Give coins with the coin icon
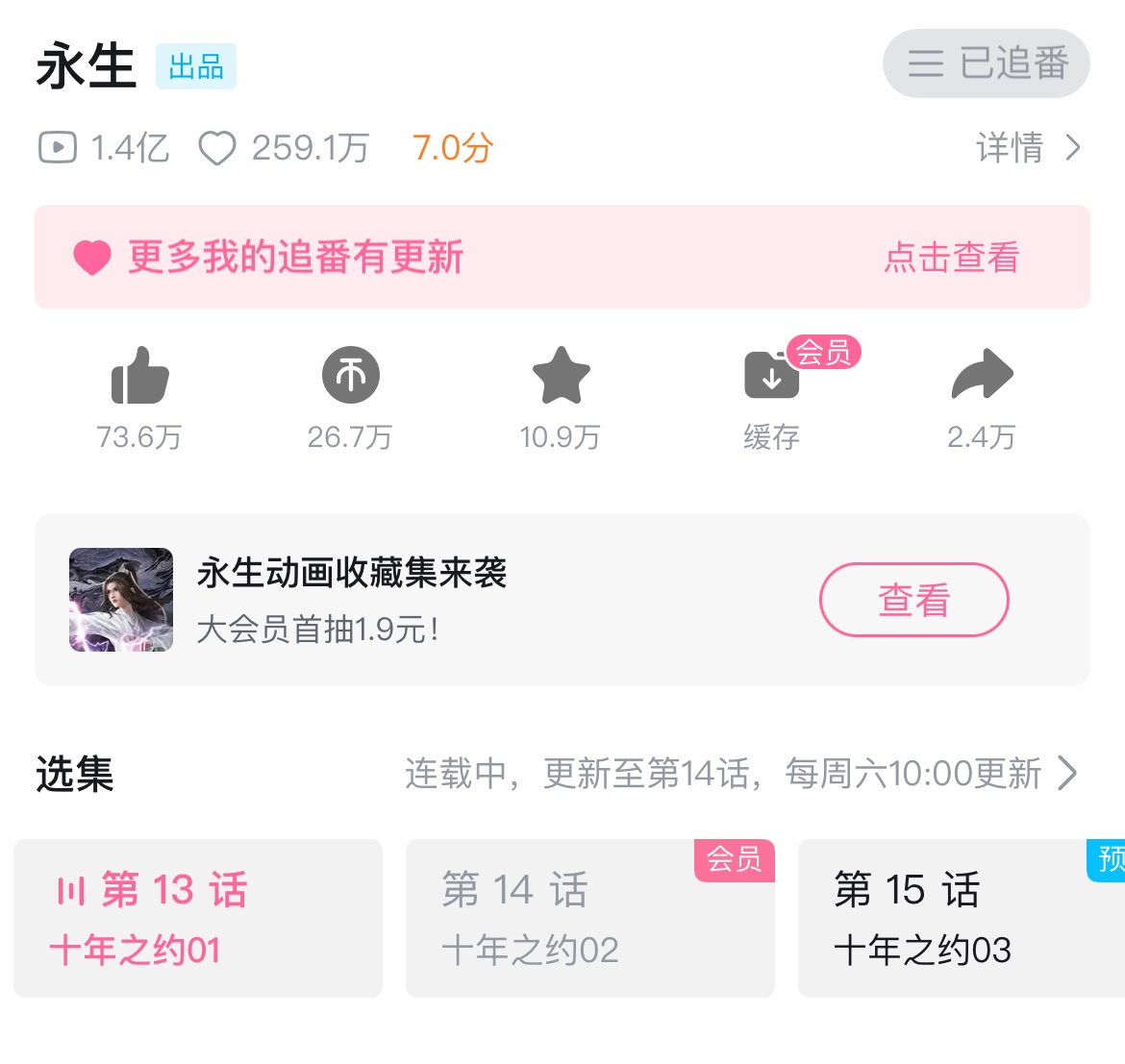1125x1064 pixels. [x=350, y=376]
